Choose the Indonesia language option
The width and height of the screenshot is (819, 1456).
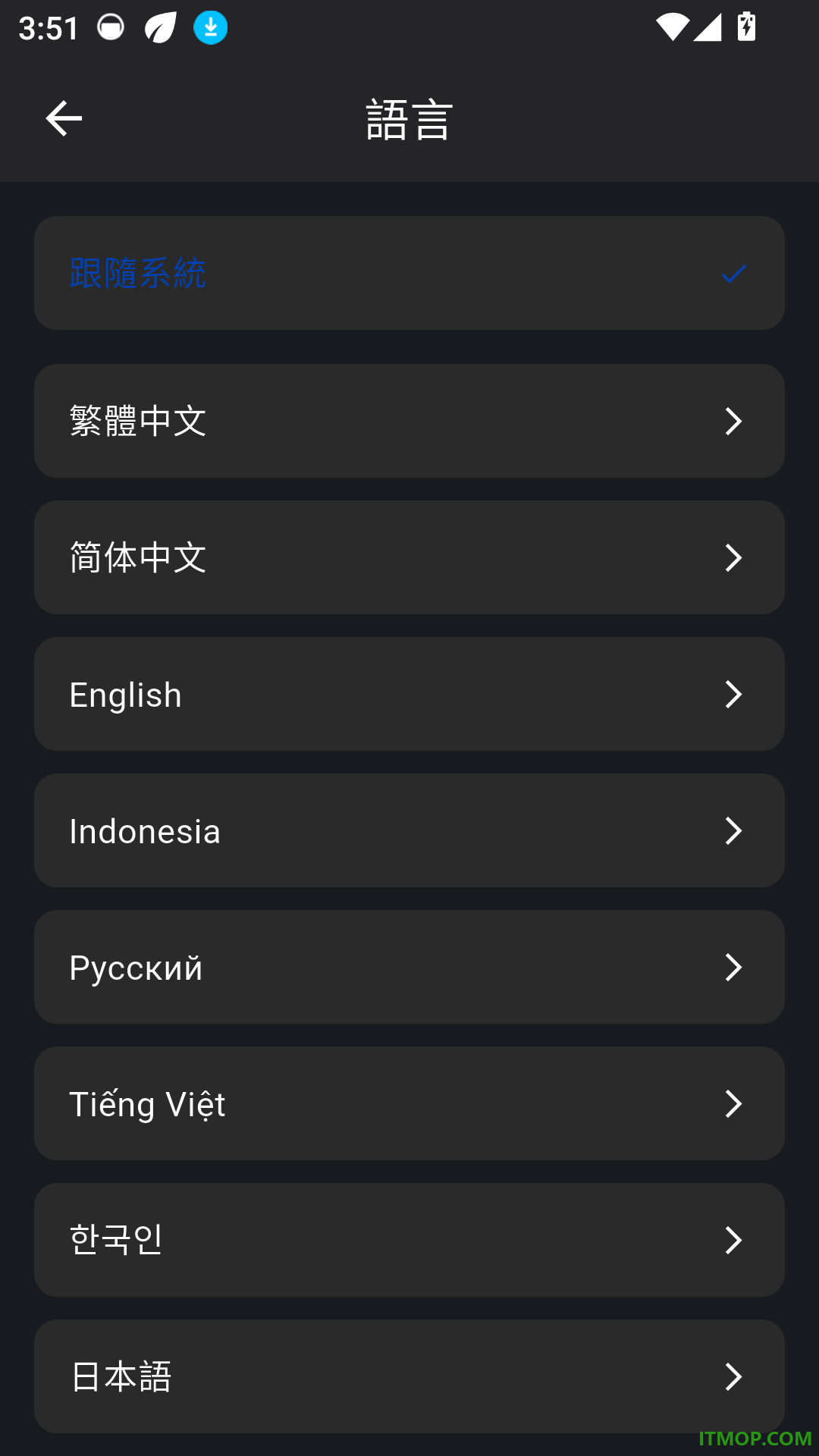point(409,830)
